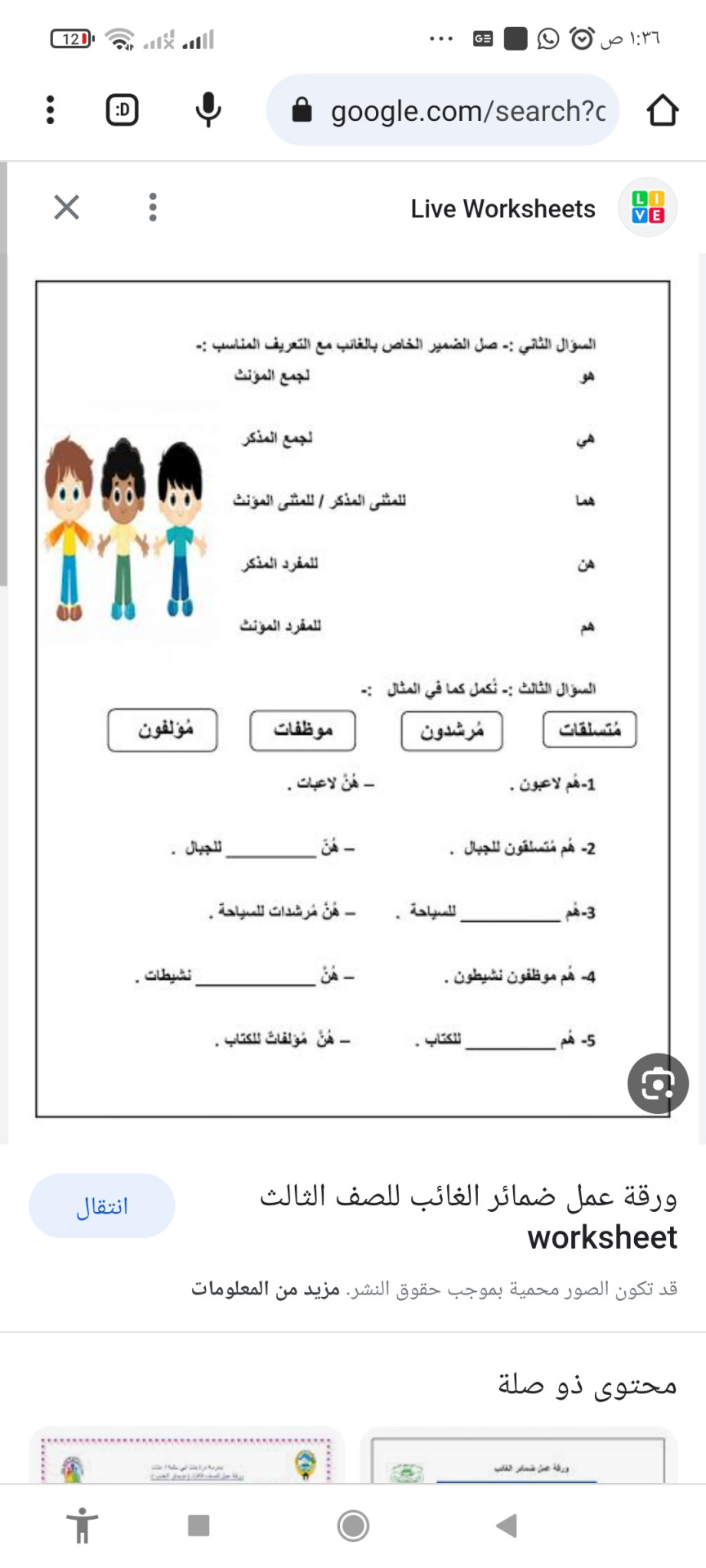Tap the system home button
This screenshot has width=706, height=1568.
click(353, 1526)
